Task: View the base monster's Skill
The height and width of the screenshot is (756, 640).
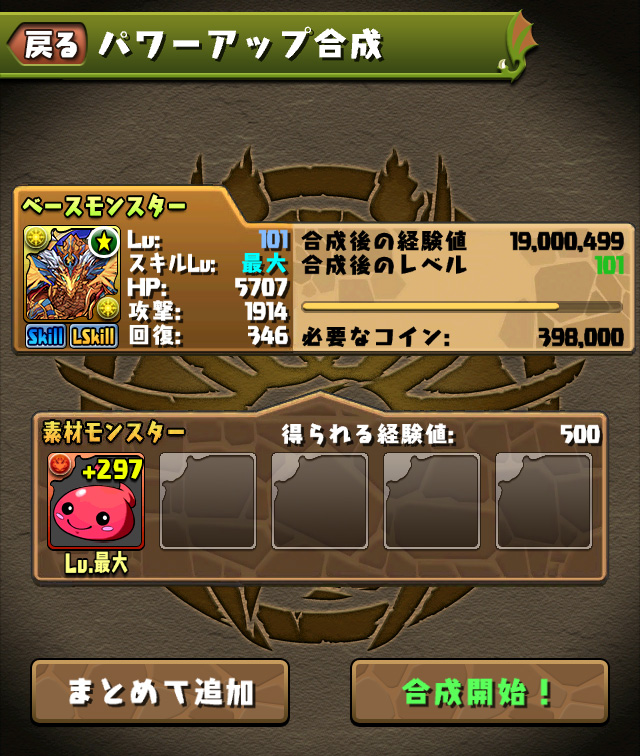Action: point(45,336)
